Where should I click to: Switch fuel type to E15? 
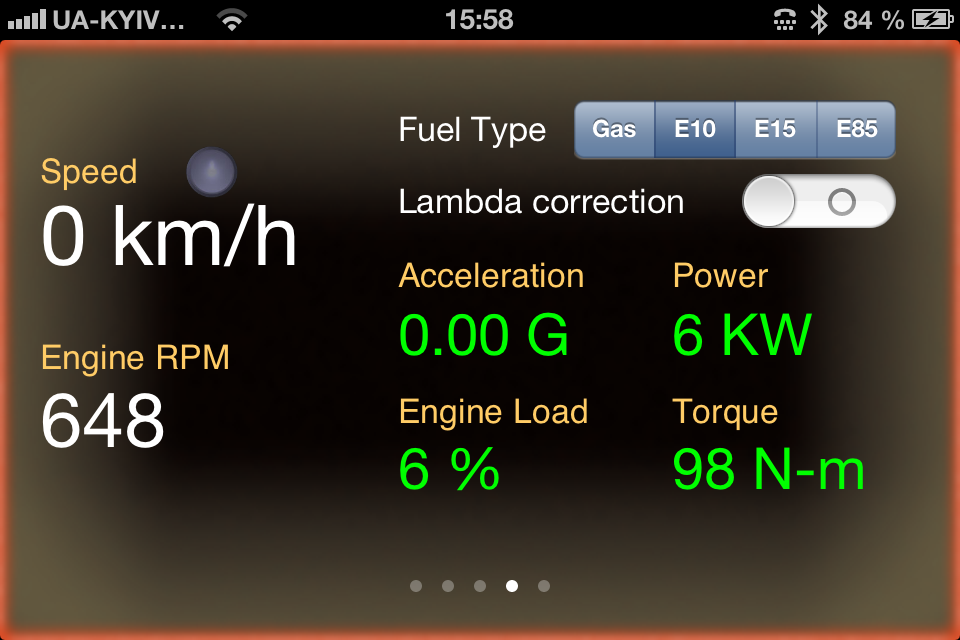(775, 130)
